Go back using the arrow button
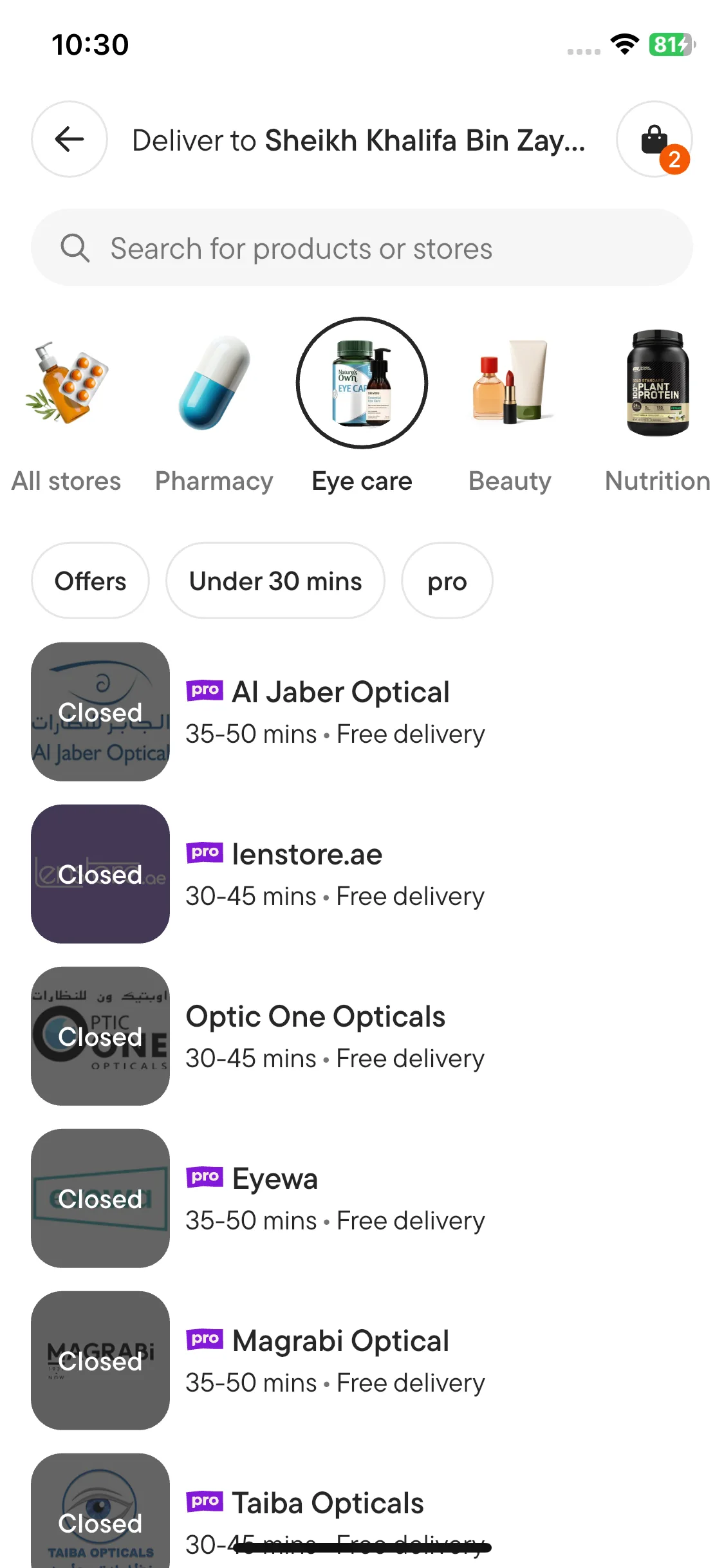Viewport: 724px width, 1568px height. [x=70, y=139]
